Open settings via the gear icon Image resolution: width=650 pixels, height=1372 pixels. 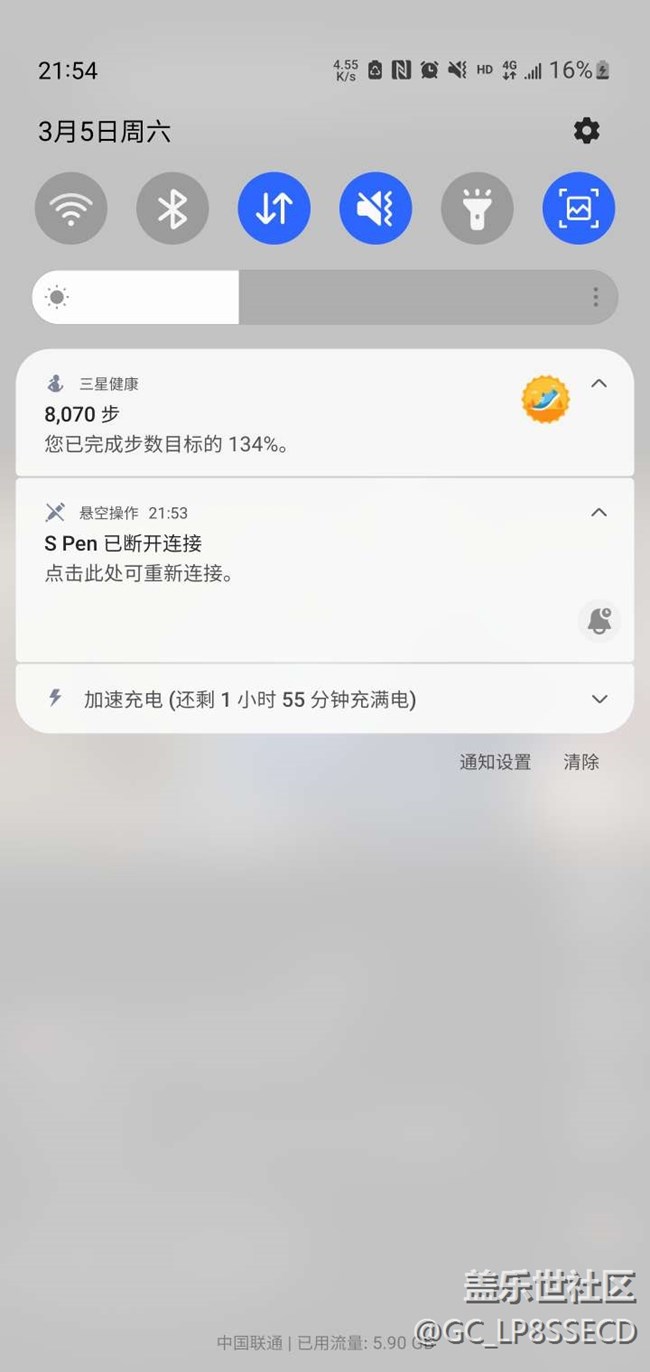(x=586, y=131)
